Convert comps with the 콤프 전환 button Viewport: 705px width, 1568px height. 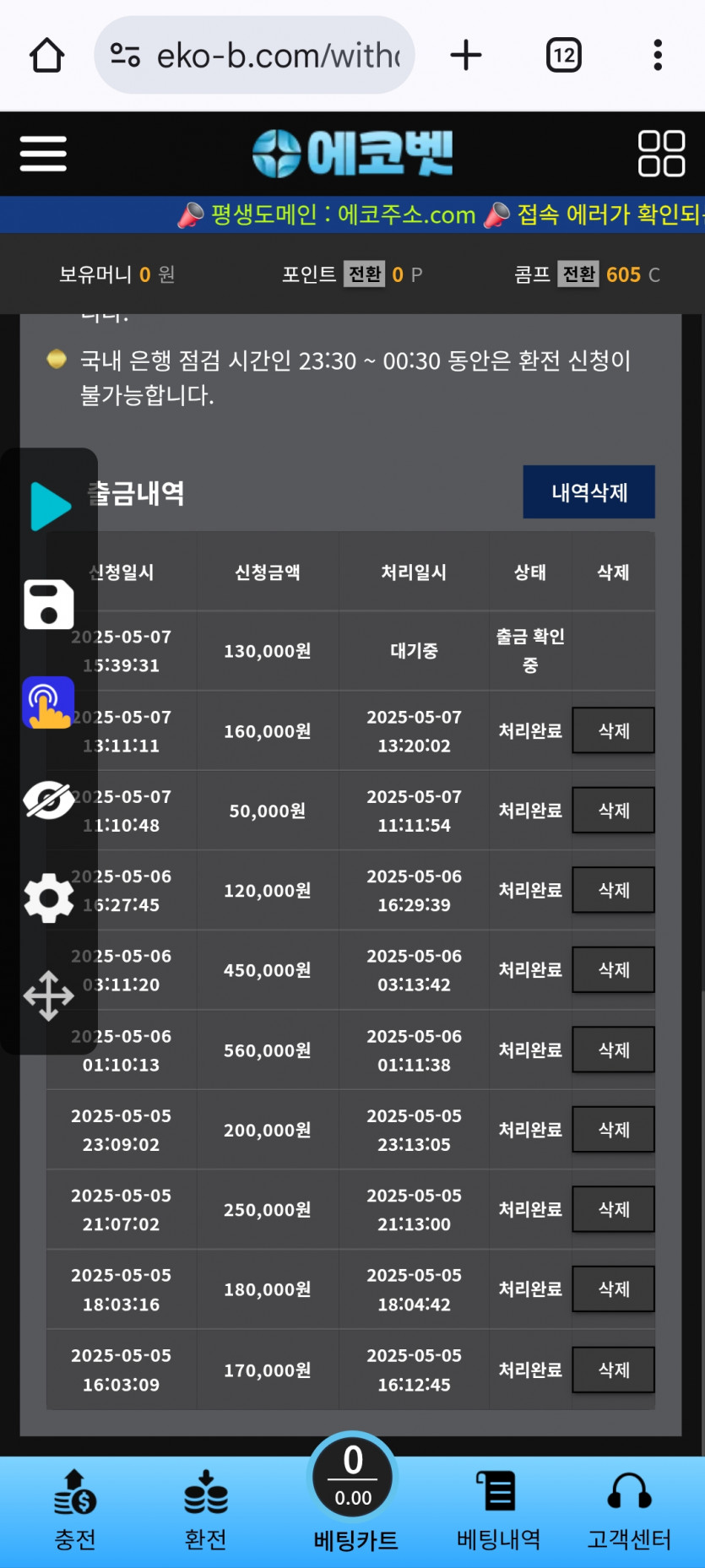(x=578, y=274)
